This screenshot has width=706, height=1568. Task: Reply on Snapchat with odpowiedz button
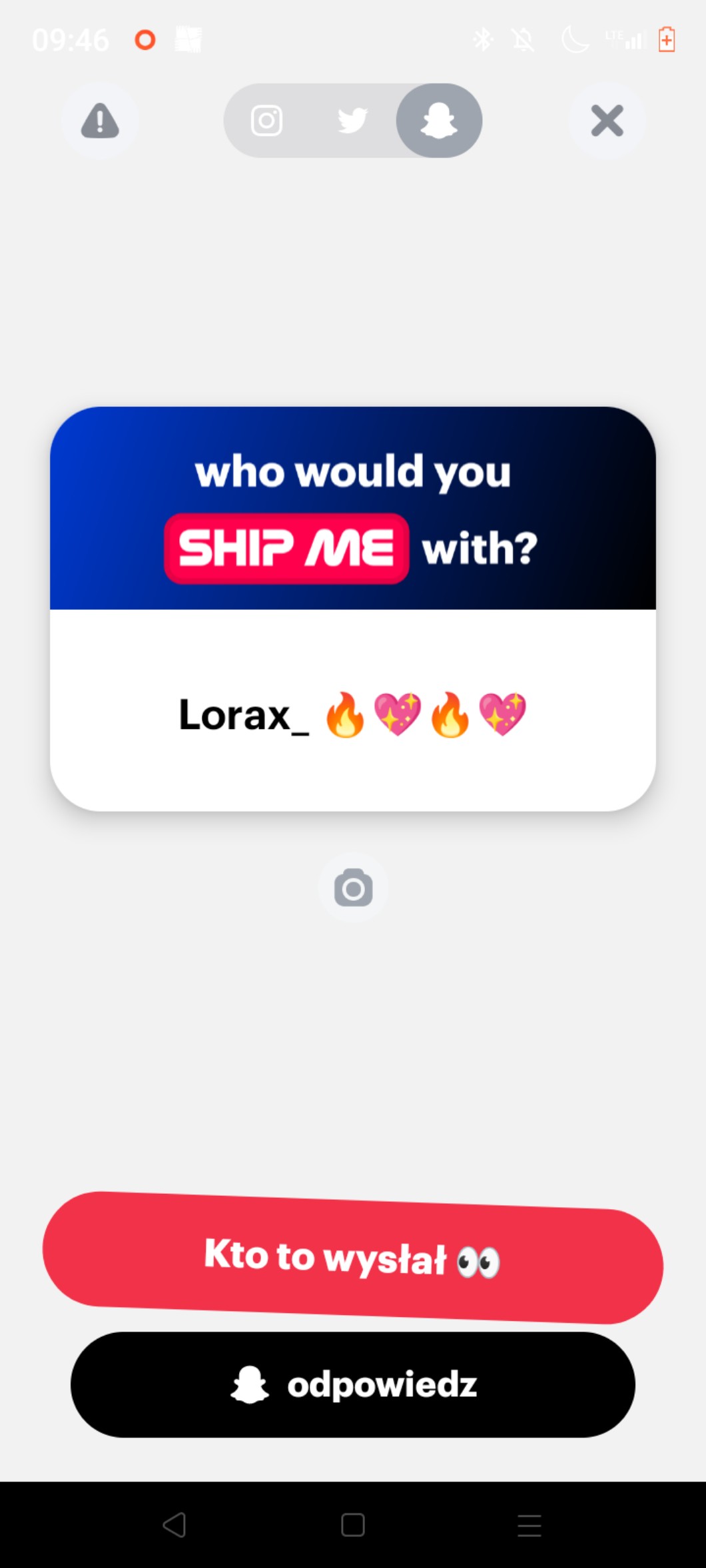(x=353, y=1384)
